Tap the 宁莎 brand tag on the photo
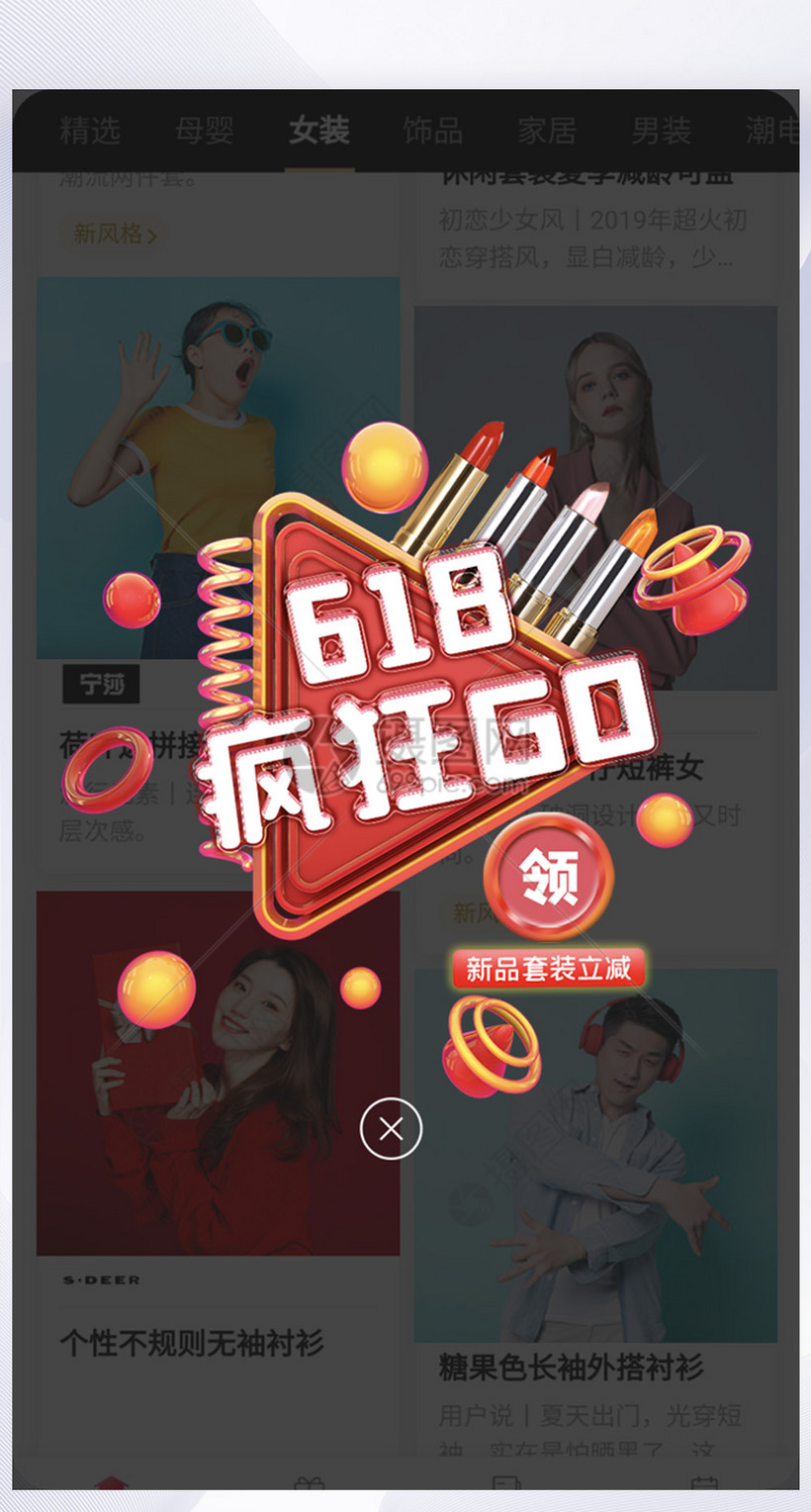Image resolution: width=811 pixels, height=1512 pixels. [104, 684]
